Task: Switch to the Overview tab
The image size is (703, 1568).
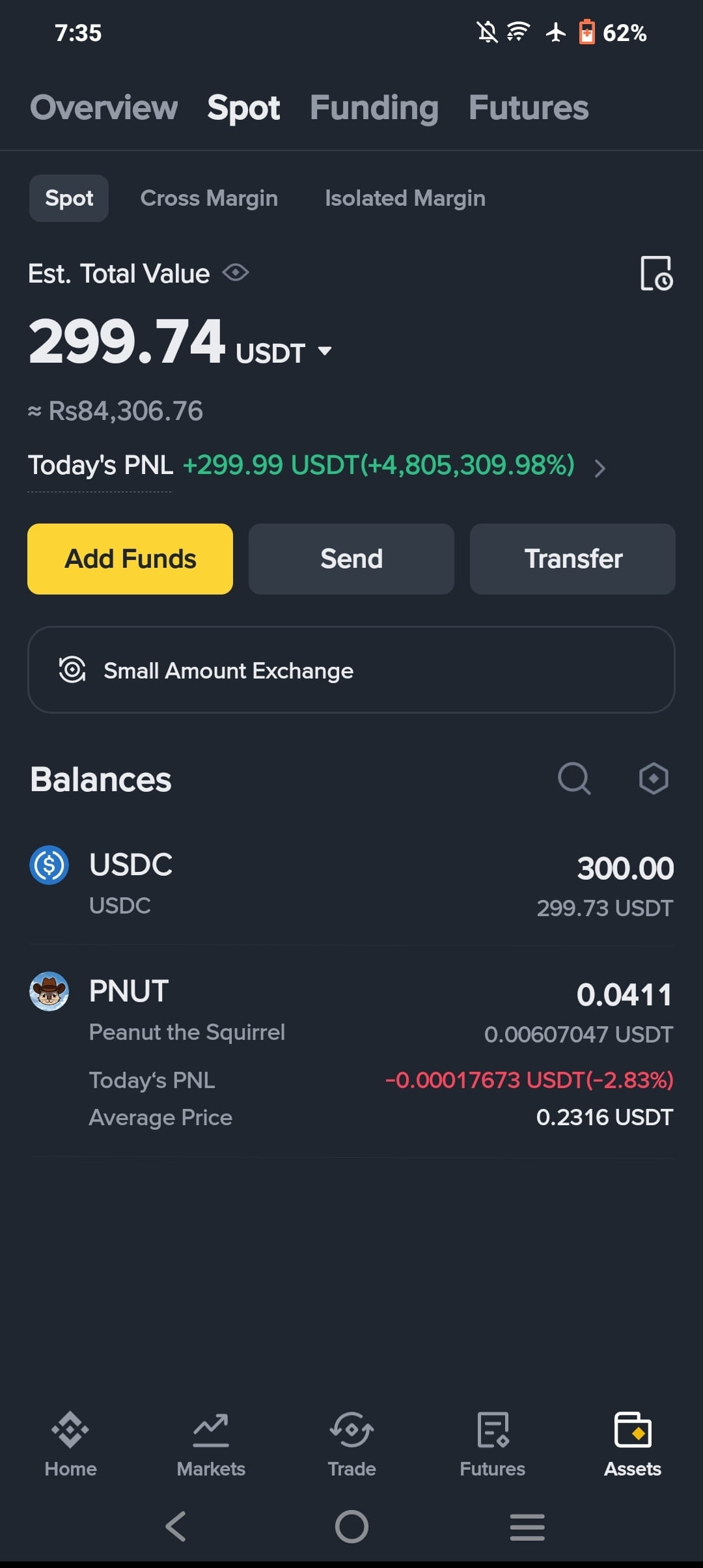Action: point(104,107)
